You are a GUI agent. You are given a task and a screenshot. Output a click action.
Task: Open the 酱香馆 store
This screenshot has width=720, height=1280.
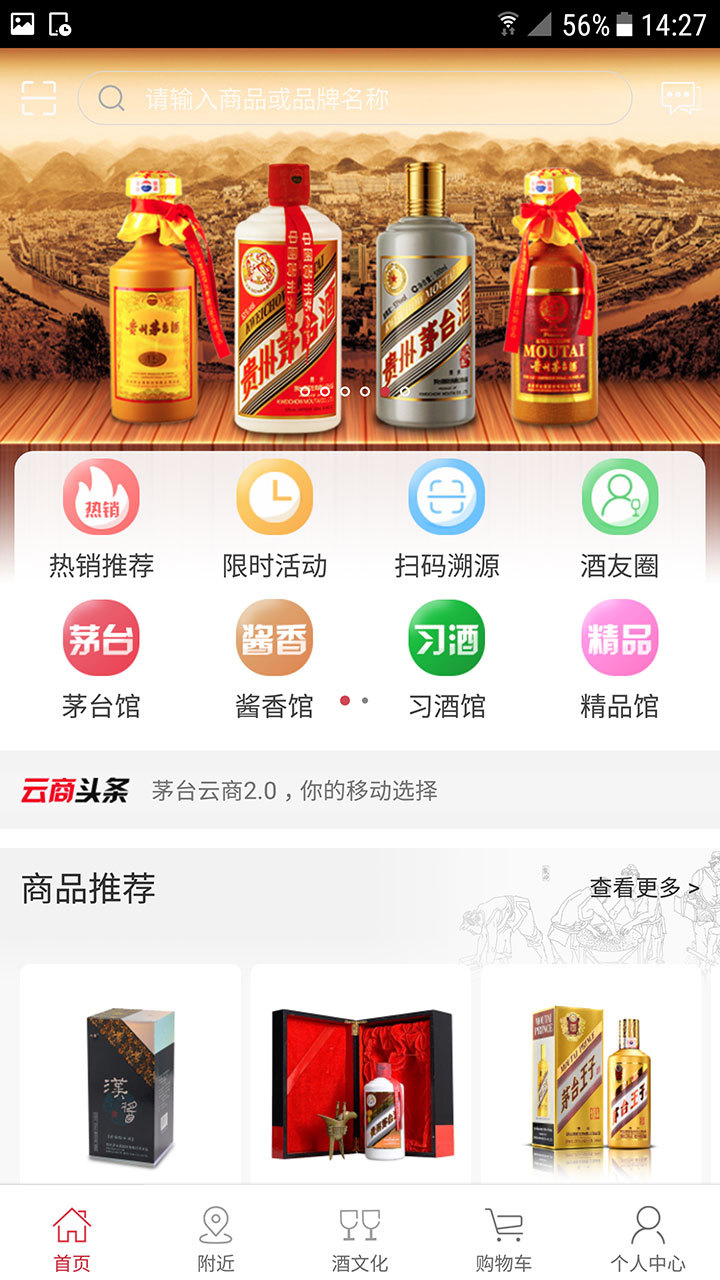coord(274,660)
